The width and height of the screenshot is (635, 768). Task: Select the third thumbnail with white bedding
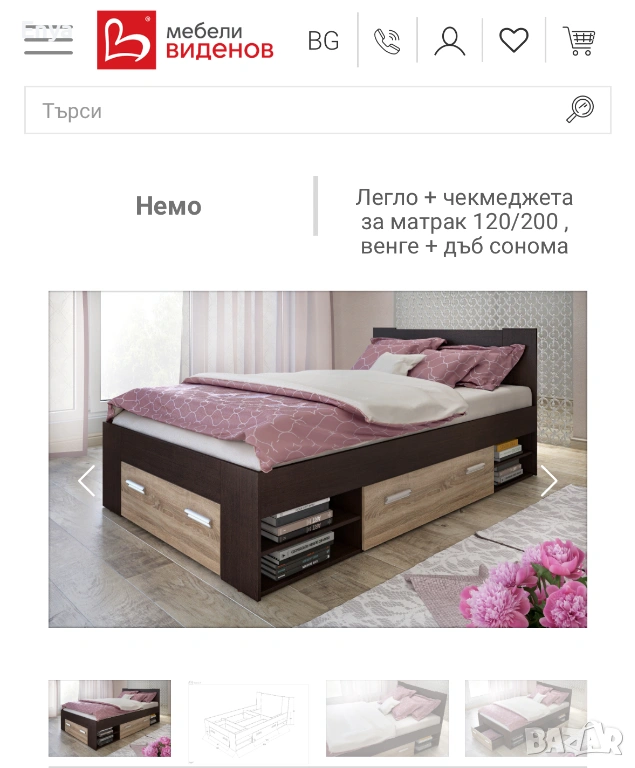point(387,718)
